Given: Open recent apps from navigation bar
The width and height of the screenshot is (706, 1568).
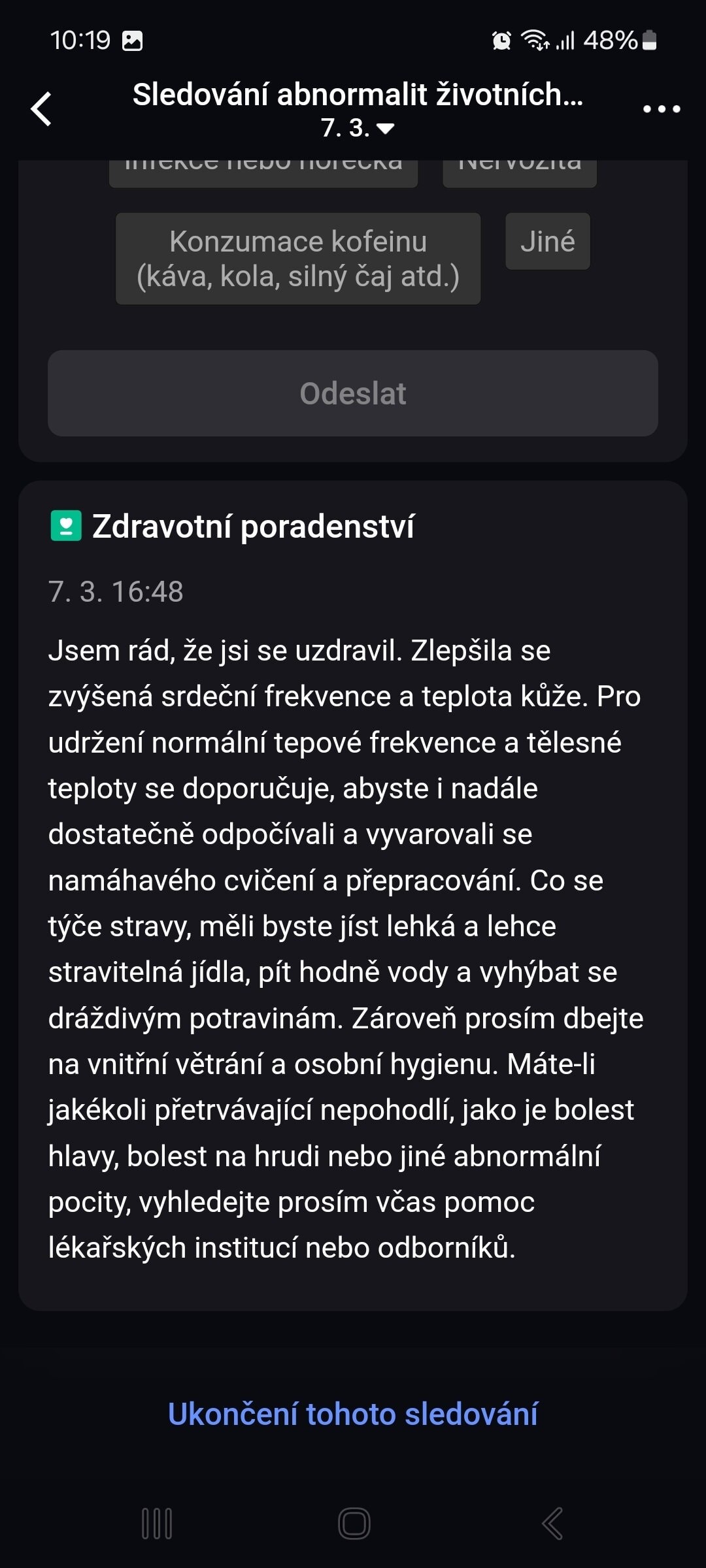Looking at the screenshot, I should [157, 1524].
